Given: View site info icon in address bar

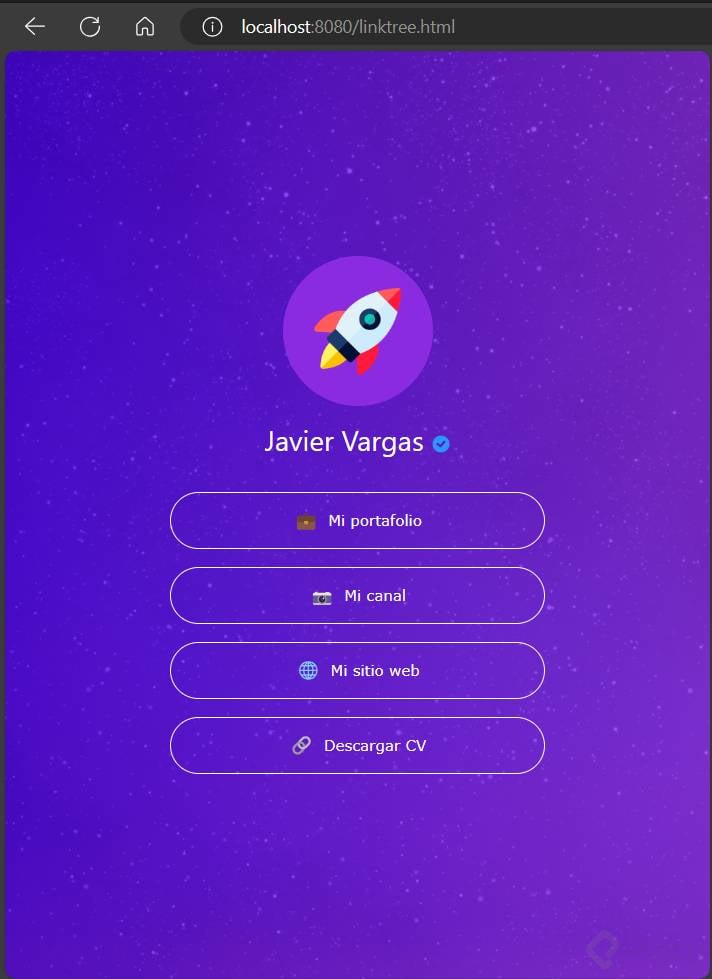Looking at the screenshot, I should coord(212,27).
